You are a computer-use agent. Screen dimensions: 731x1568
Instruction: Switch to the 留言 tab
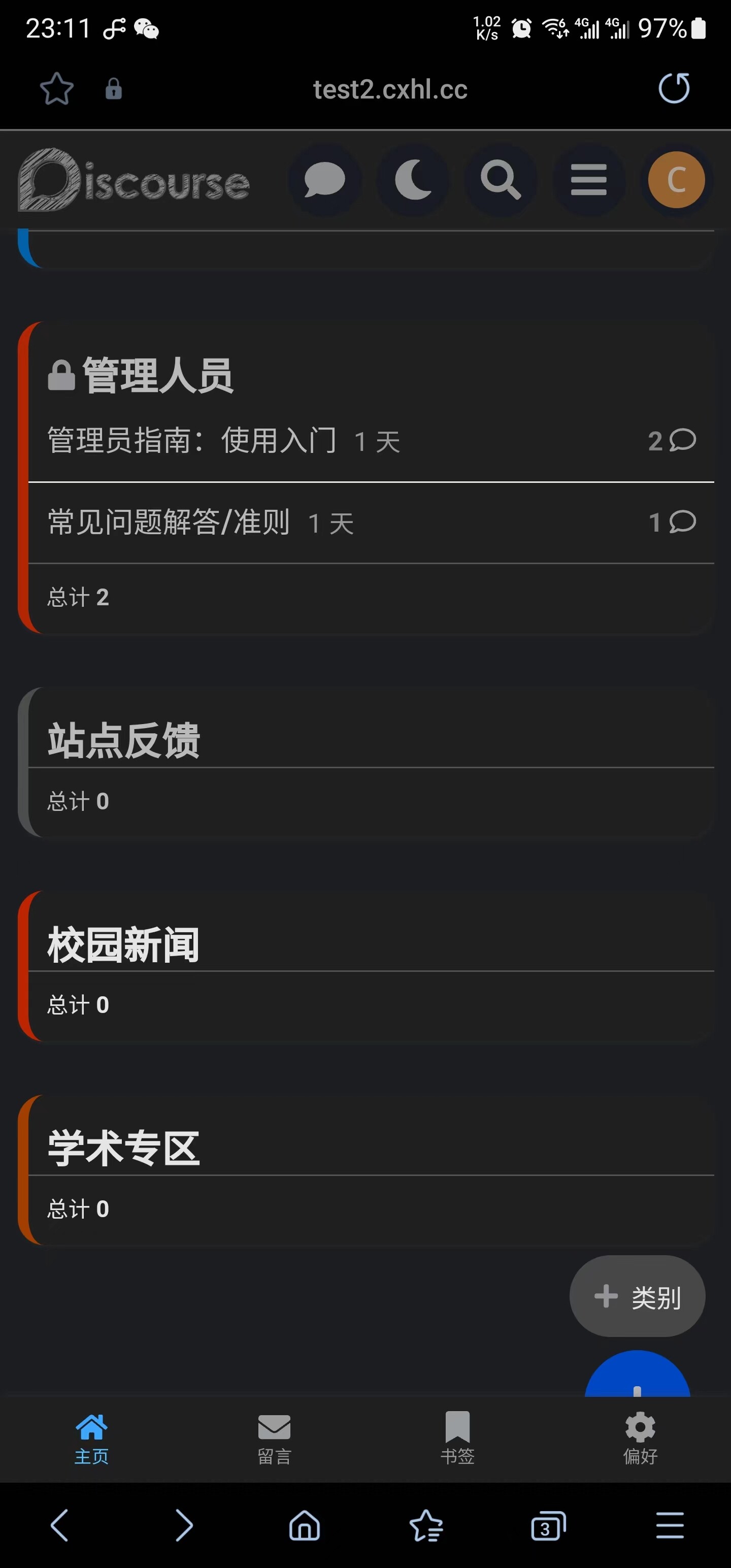tap(275, 1439)
